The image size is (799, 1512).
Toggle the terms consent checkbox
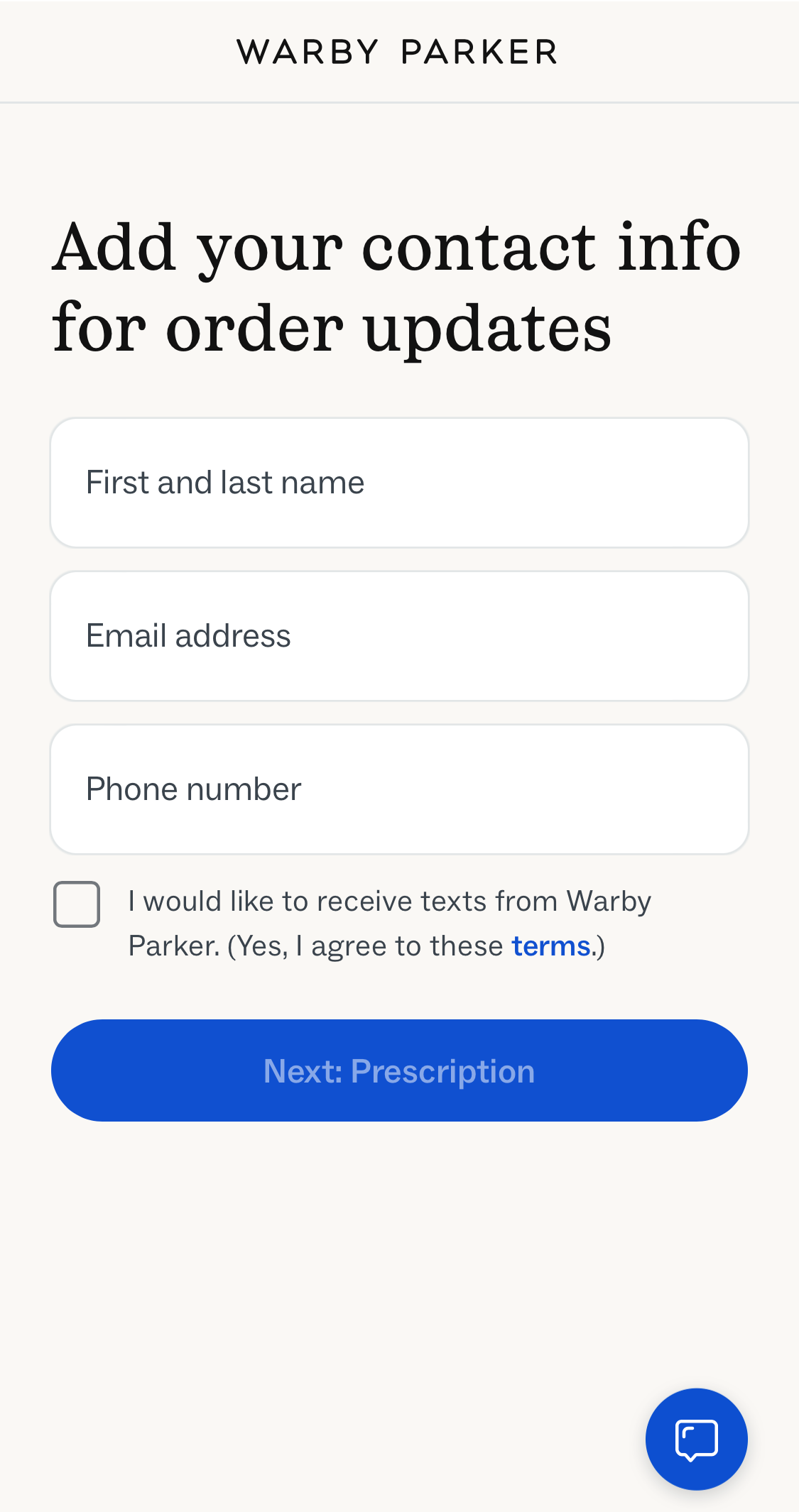(77, 904)
